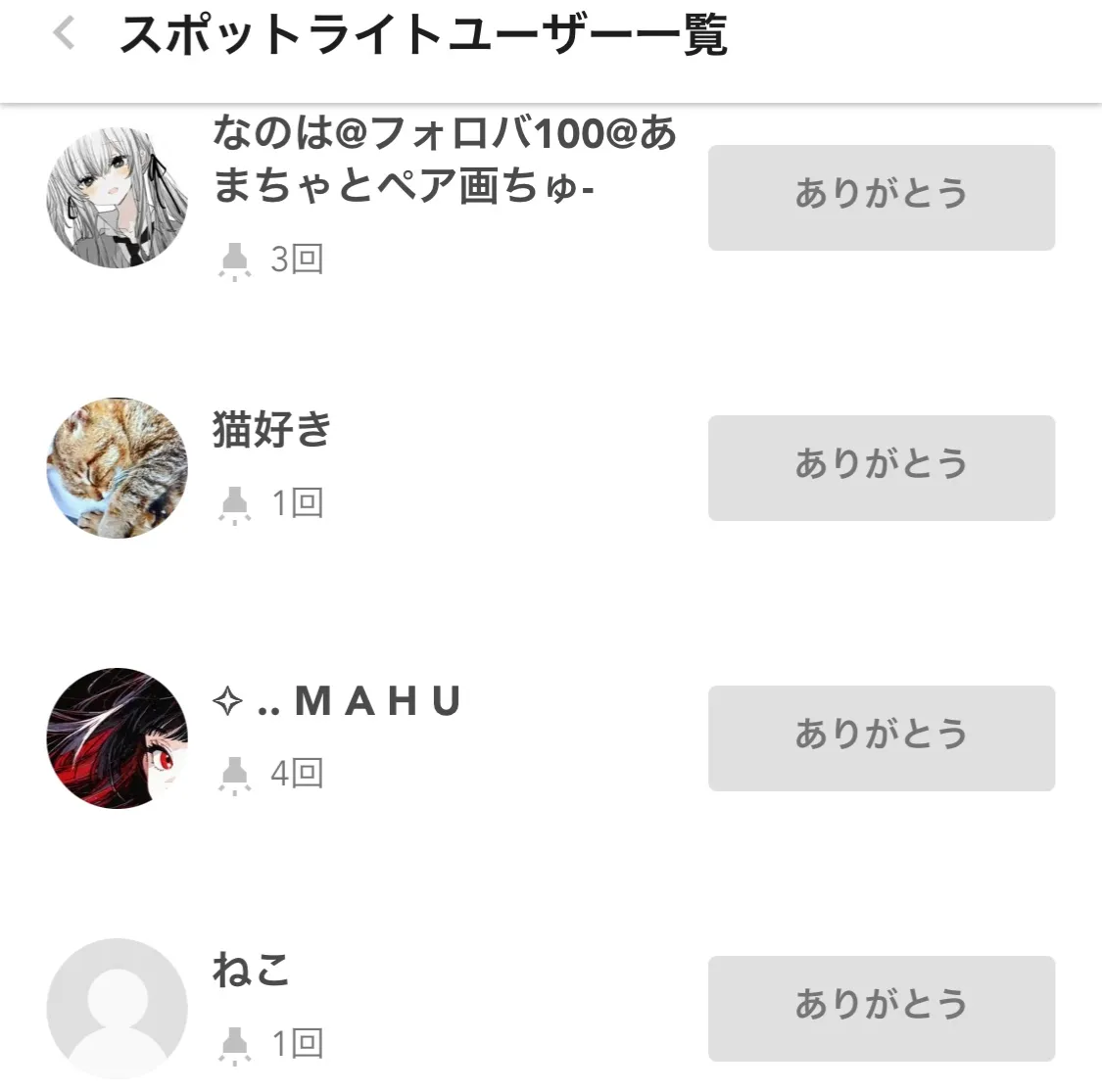Viewport: 1102px width, 1092px height.
Task: Tap ありがとう next to ねこ
Action: (881, 1008)
